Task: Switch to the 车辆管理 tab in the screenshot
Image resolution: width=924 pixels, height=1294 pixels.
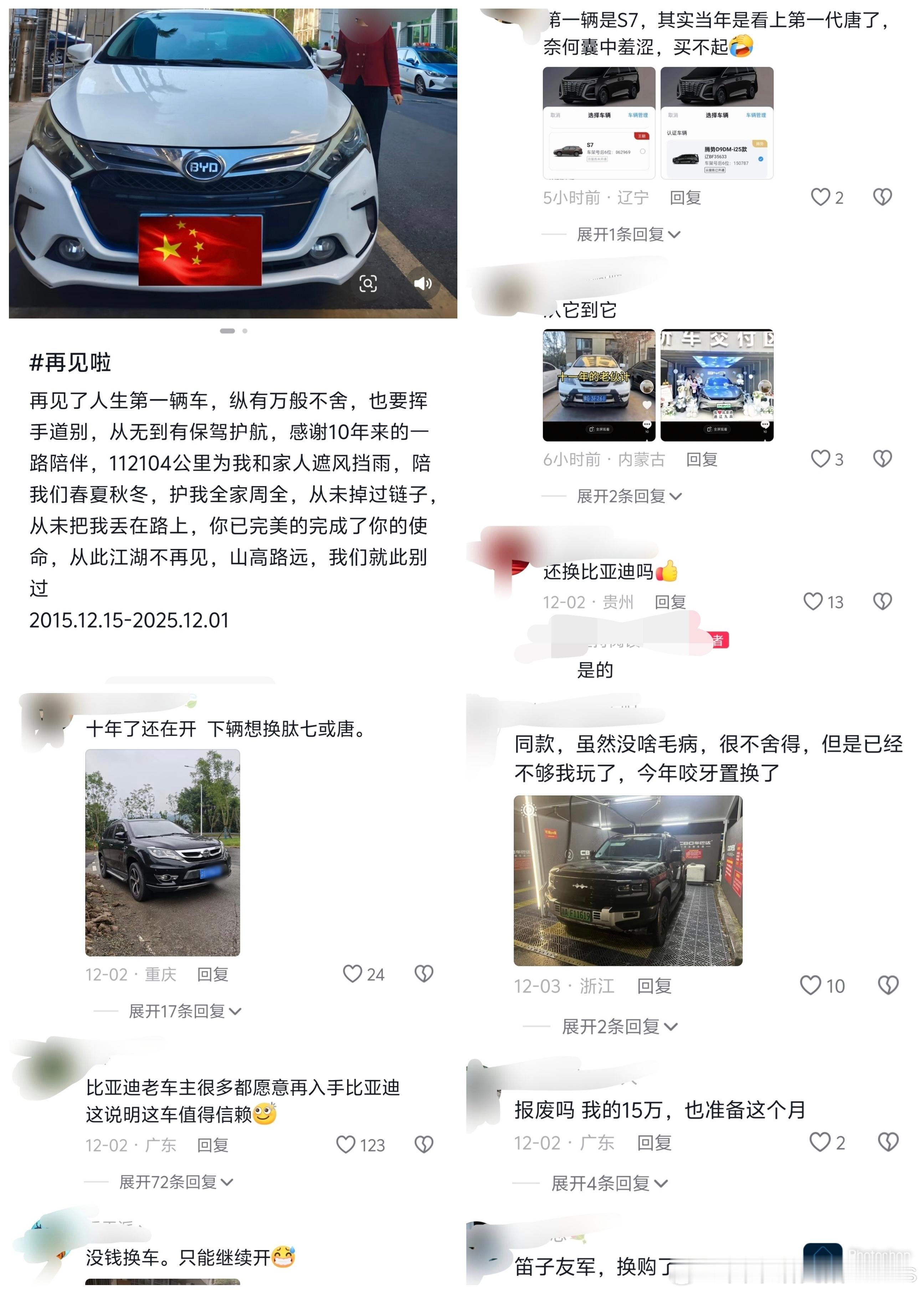Action: click(x=638, y=114)
